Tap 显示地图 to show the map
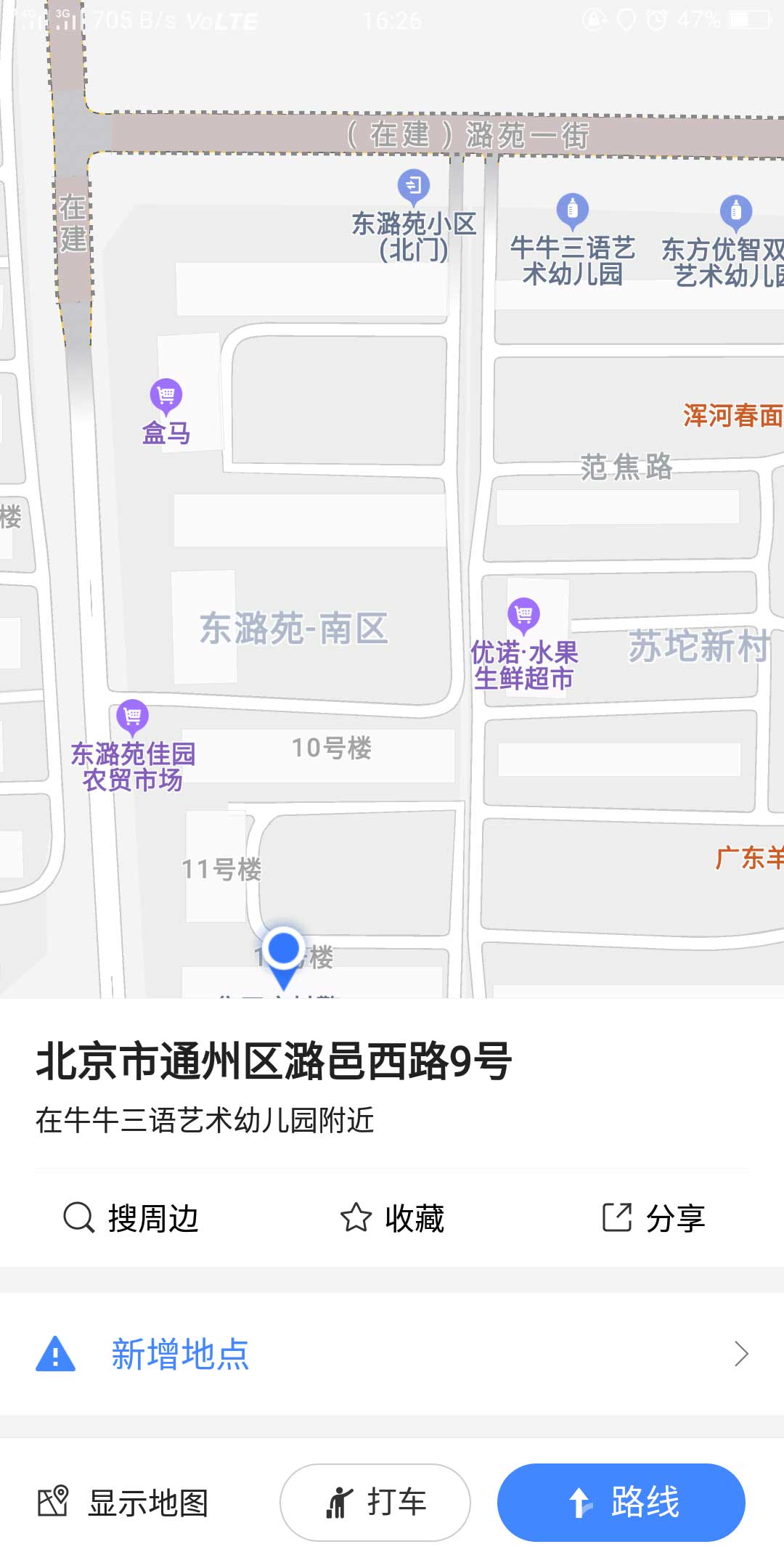 [123, 1502]
